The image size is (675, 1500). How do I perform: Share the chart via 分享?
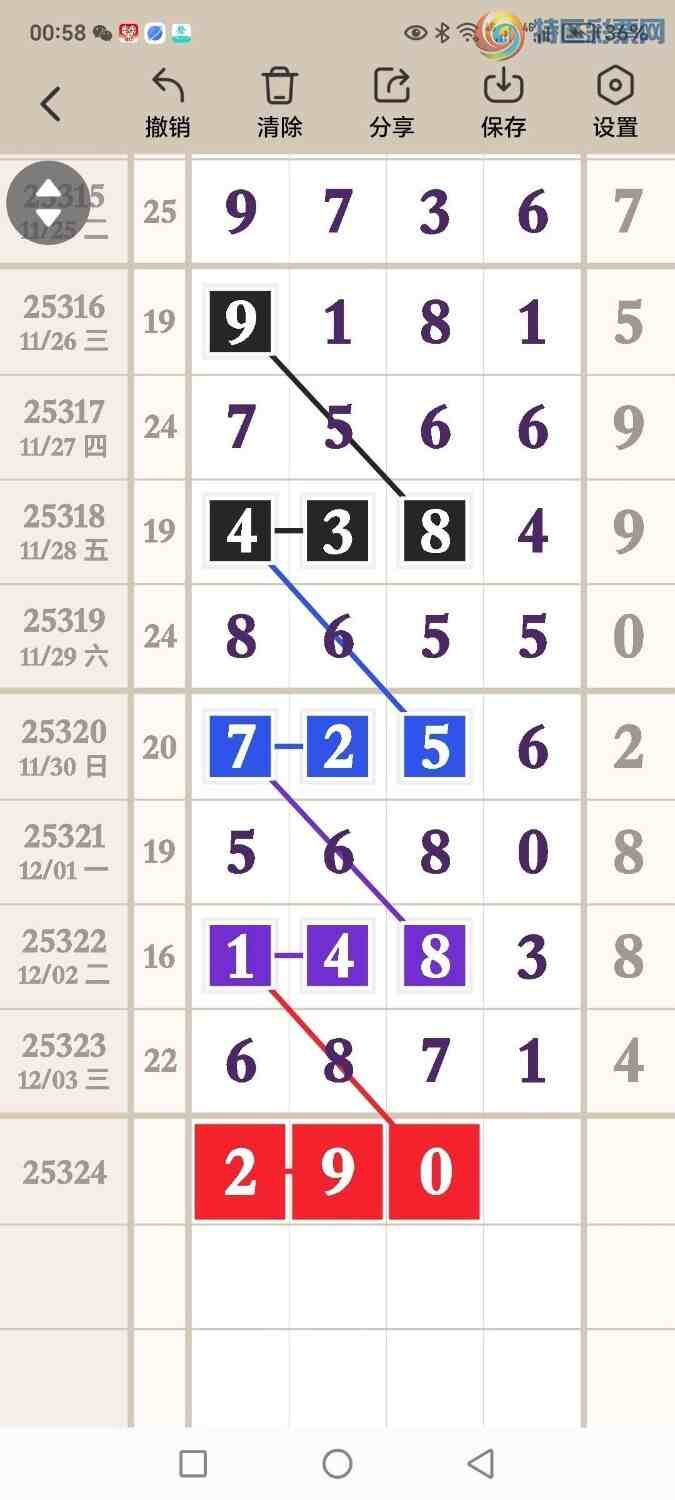click(x=391, y=103)
